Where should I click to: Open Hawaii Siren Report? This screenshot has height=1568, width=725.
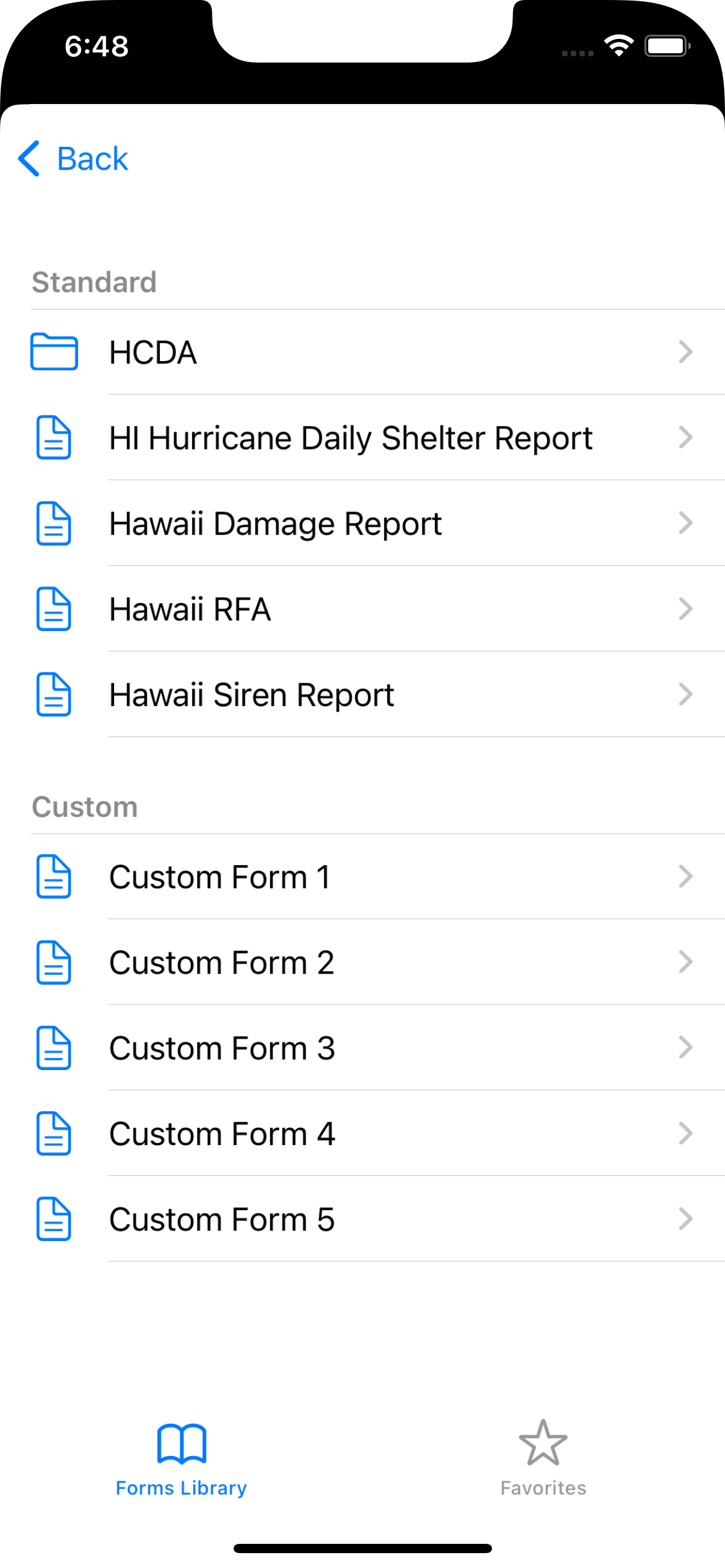tap(362, 694)
